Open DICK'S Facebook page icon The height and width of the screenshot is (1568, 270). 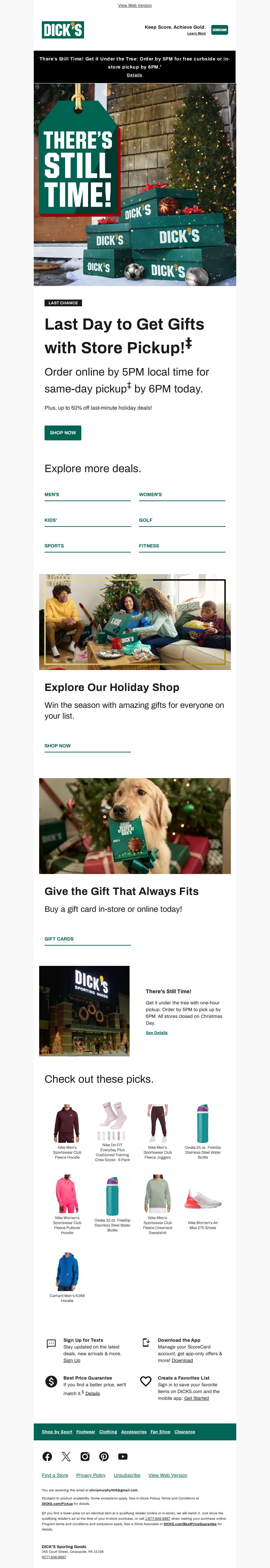pos(47,1456)
